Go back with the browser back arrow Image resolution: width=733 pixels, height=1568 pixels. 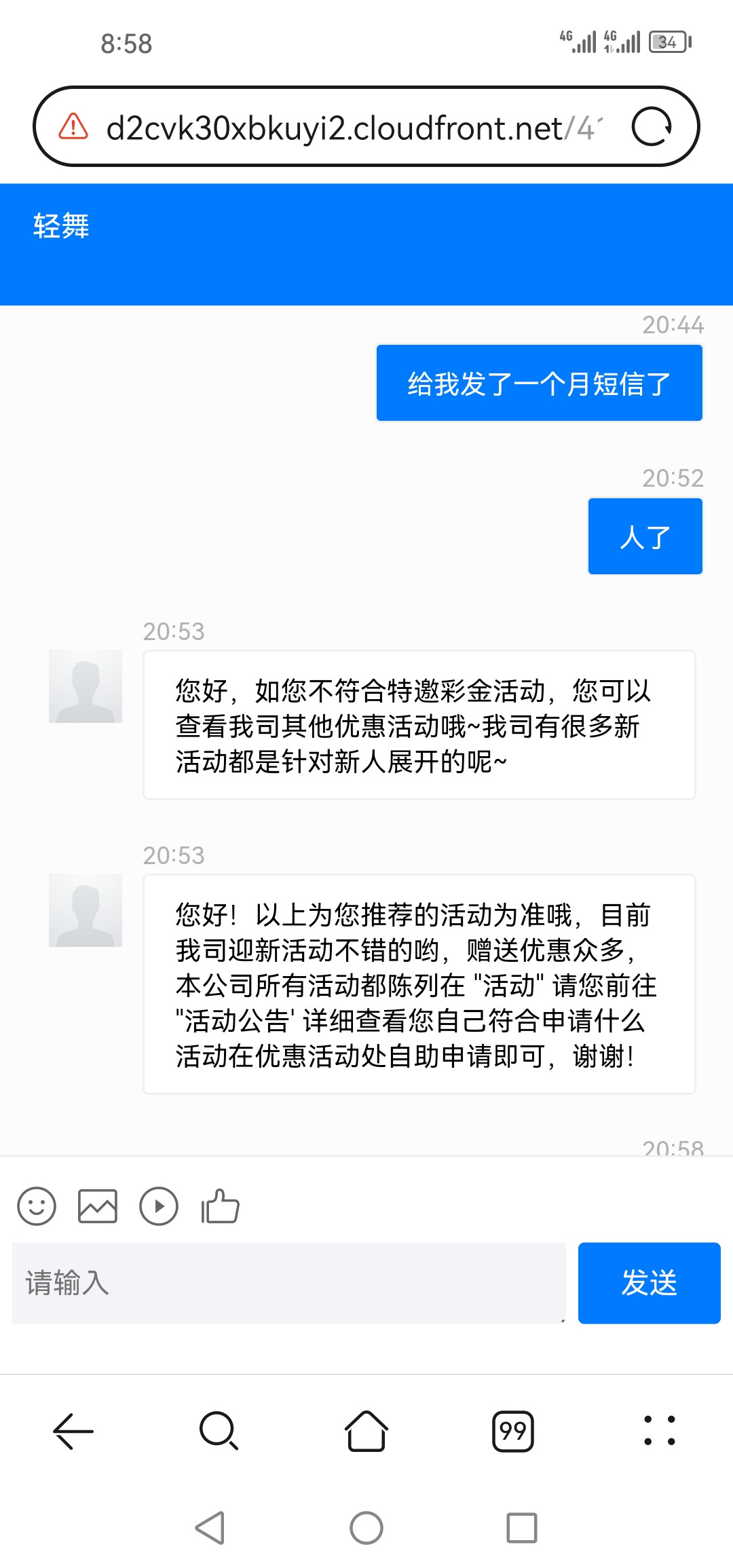[x=73, y=1431]
